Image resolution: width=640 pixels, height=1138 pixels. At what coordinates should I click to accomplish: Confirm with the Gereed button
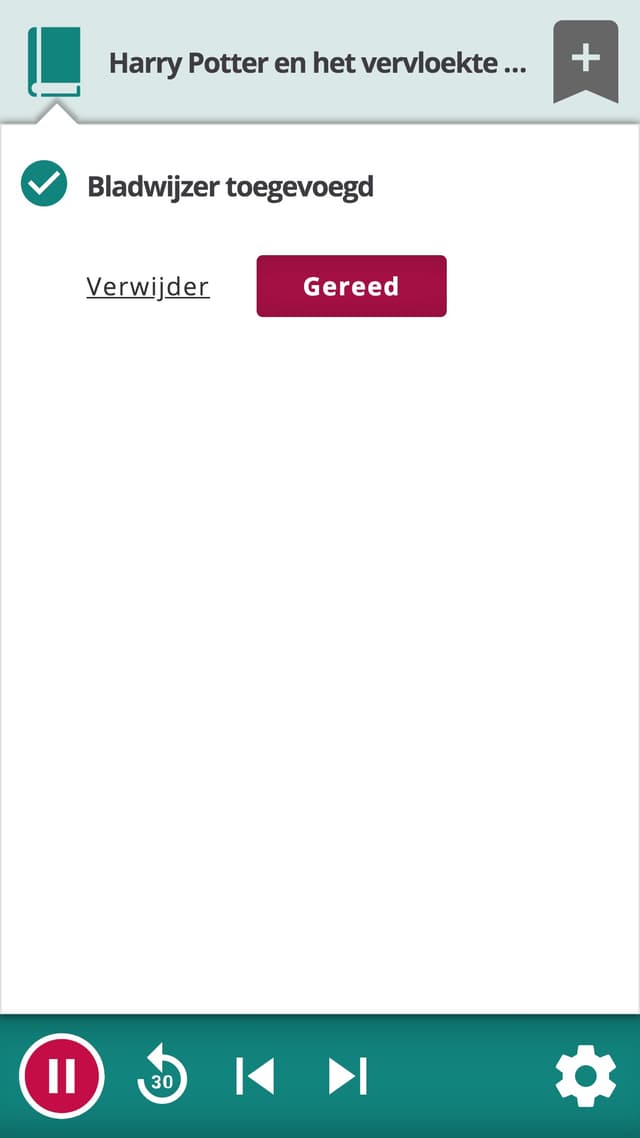tap(351, 286)
